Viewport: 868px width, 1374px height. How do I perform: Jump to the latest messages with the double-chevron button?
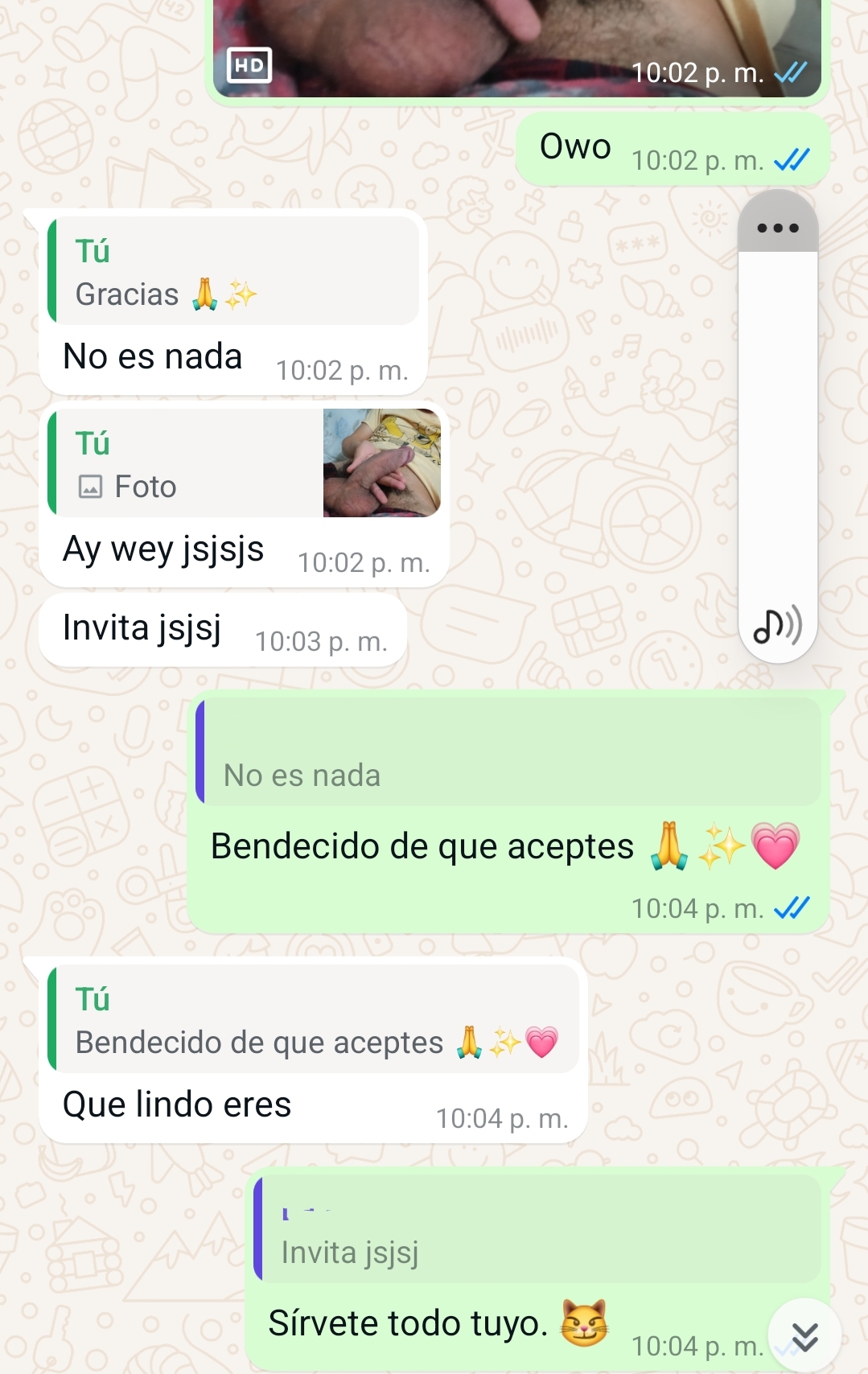click(804, 1336)
